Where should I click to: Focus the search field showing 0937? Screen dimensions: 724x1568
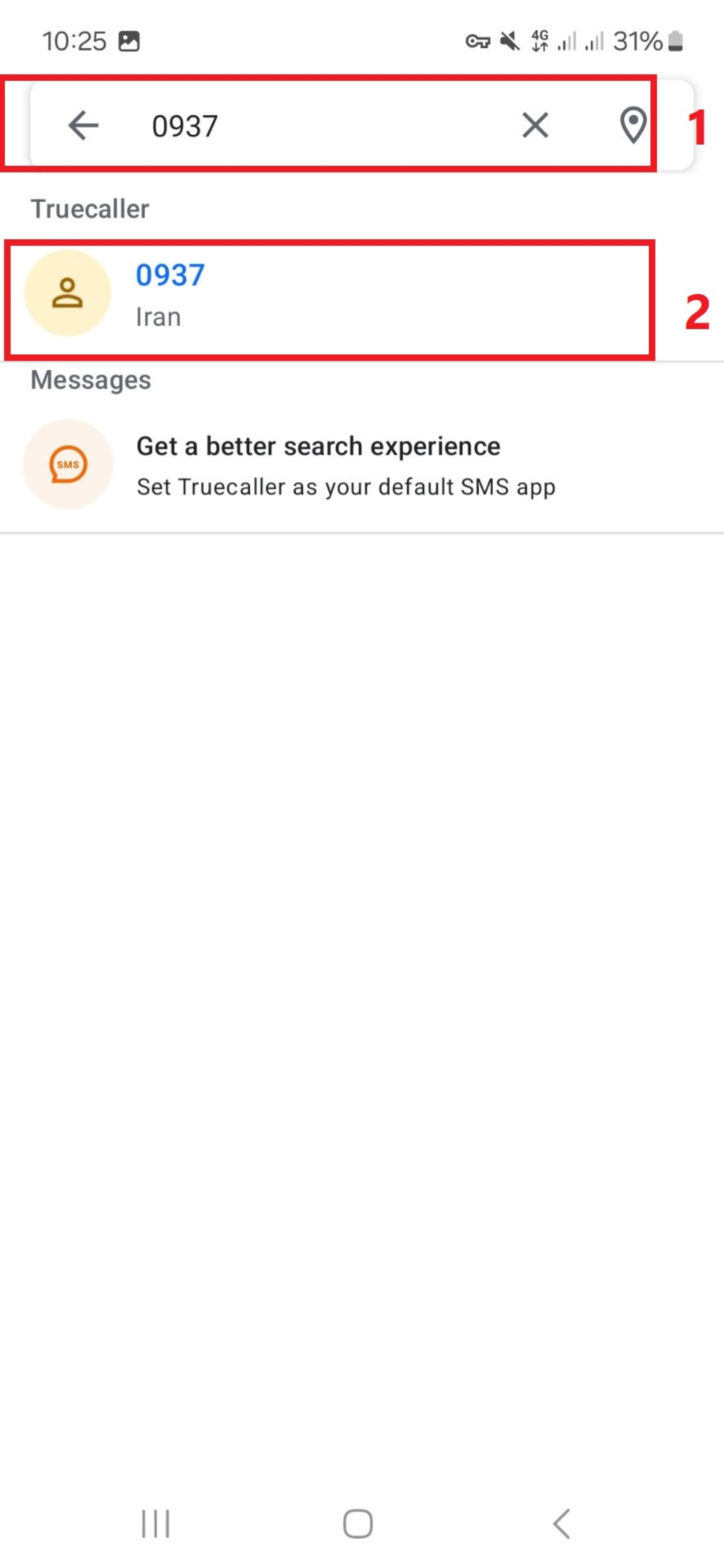[x=317, y=126]
